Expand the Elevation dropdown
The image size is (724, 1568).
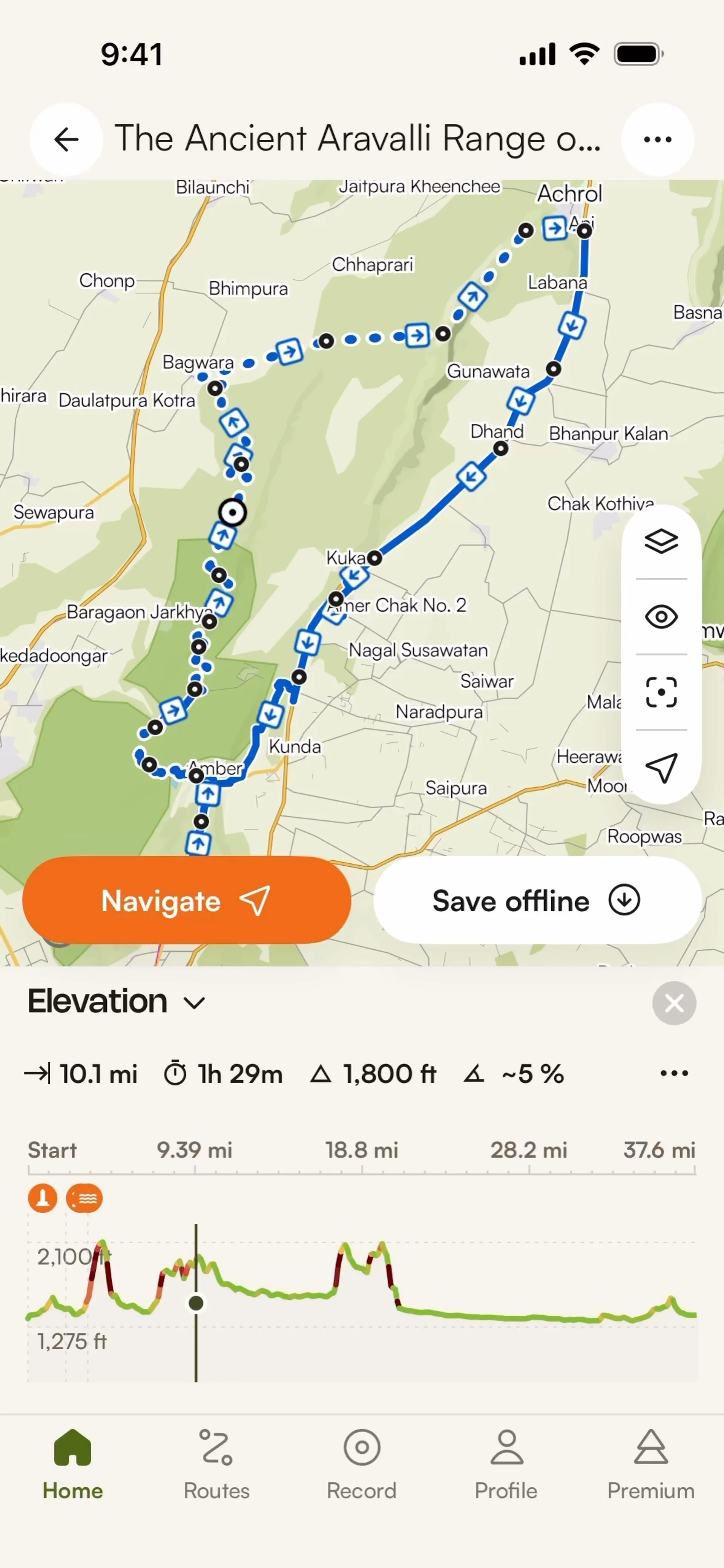point(117,1002)
